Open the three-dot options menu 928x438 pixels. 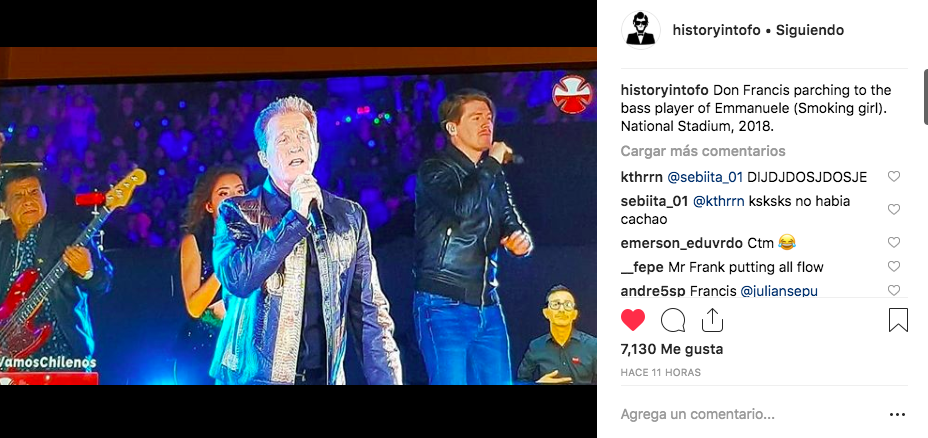point(897,414)
